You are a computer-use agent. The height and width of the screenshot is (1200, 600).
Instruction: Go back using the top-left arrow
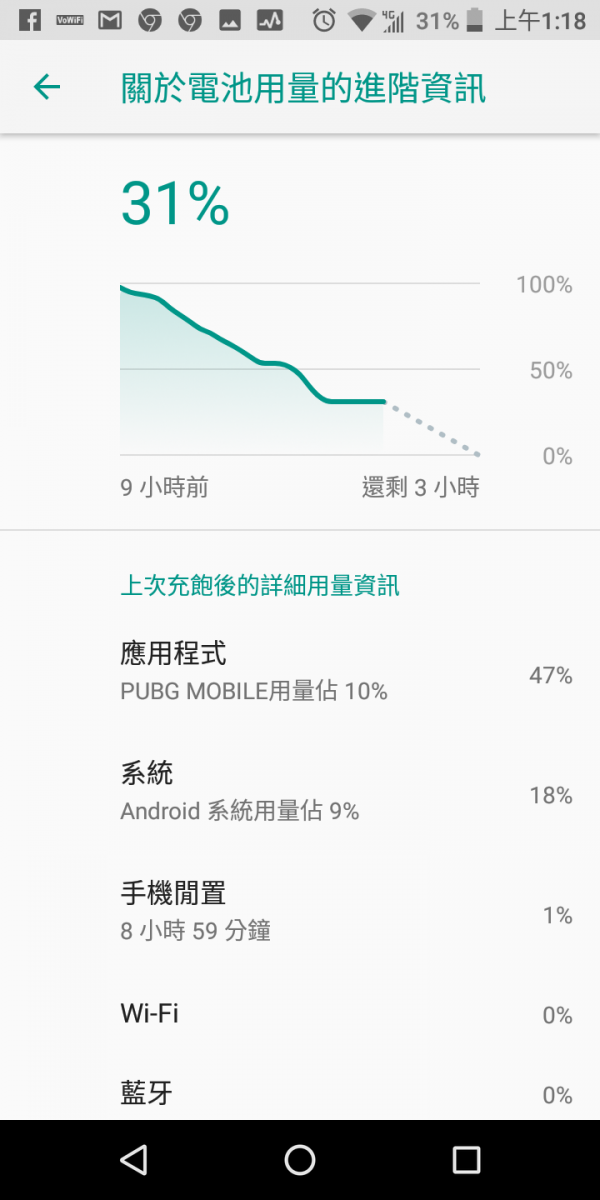click(x=47, y=87)
